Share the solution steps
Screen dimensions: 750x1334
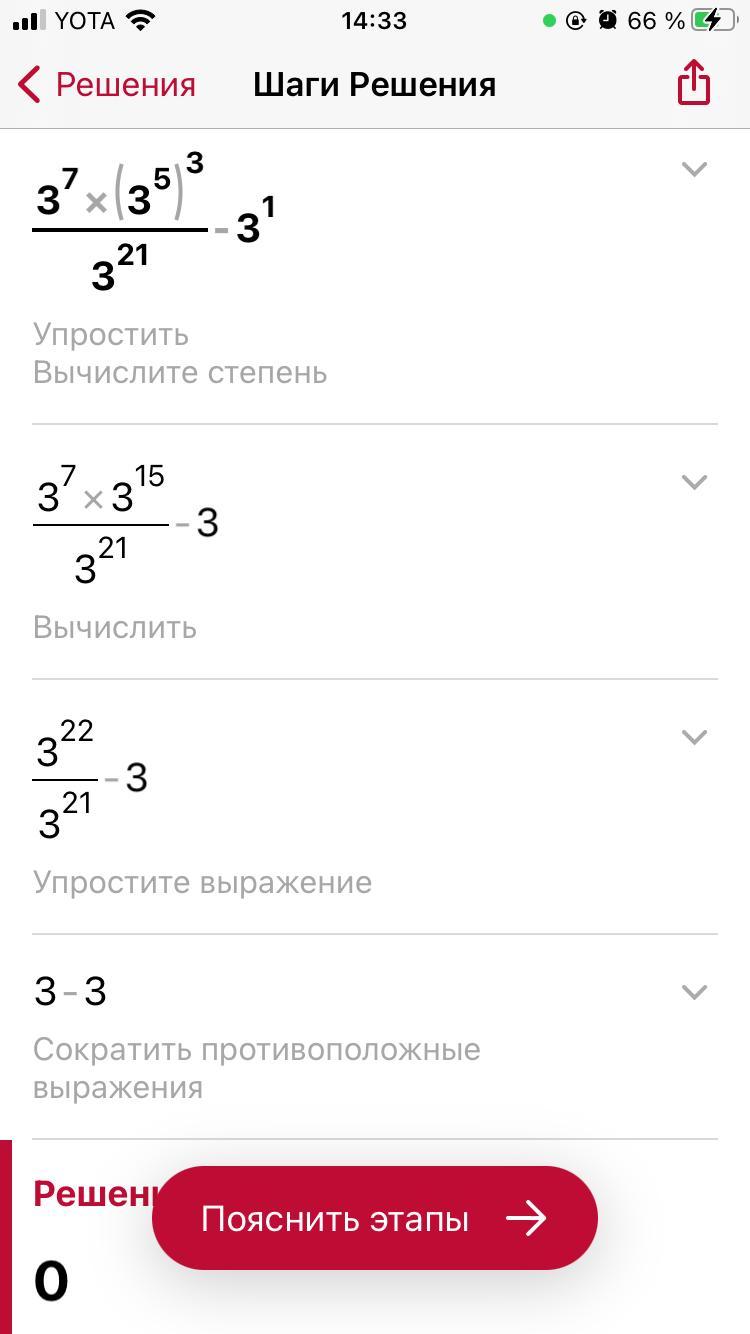click(693, 83)
